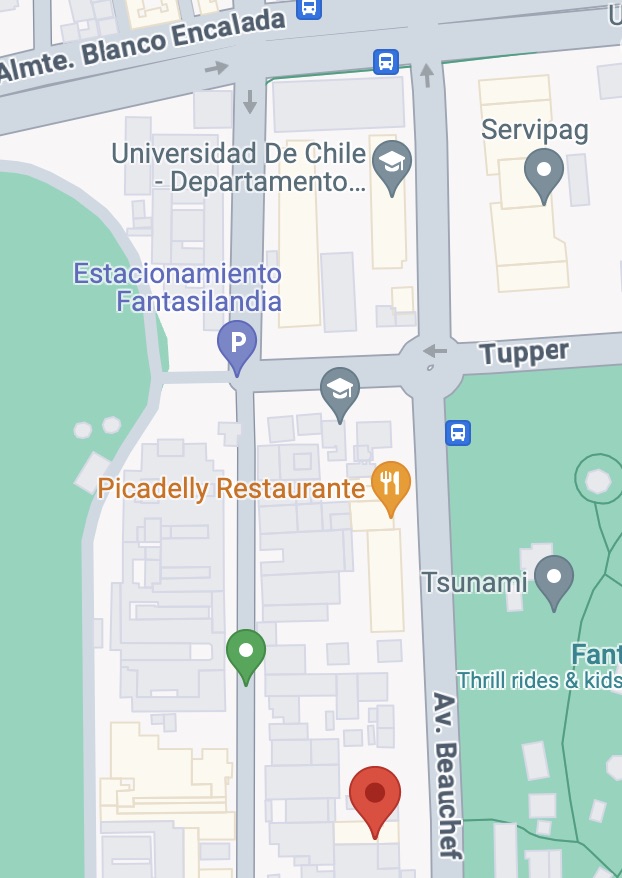Screen dimensions: 622x878
Task: Open the Picadelly Restaurante pin
Action: (x=390, y=484)
